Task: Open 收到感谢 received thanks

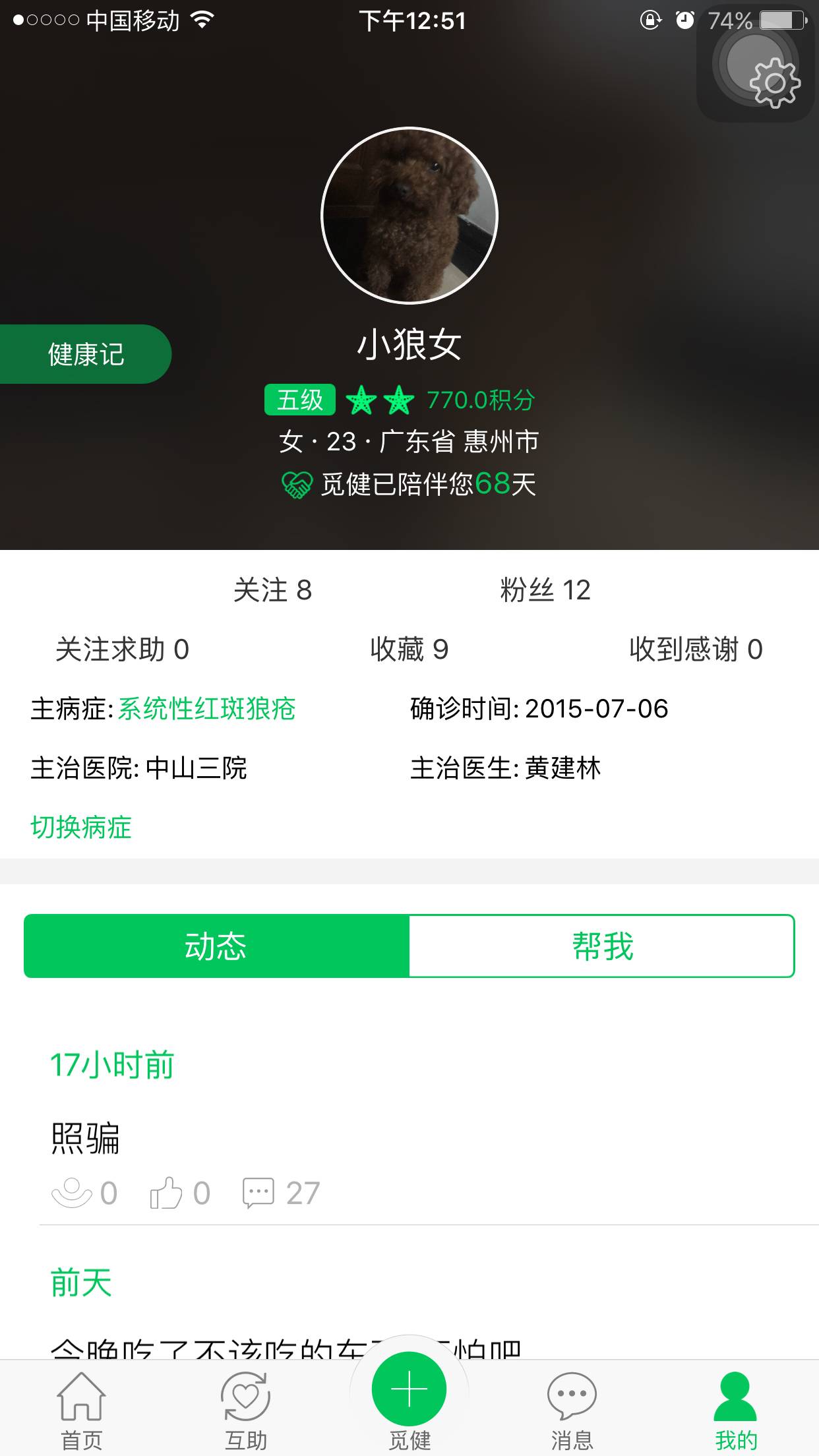Action: 696,650
